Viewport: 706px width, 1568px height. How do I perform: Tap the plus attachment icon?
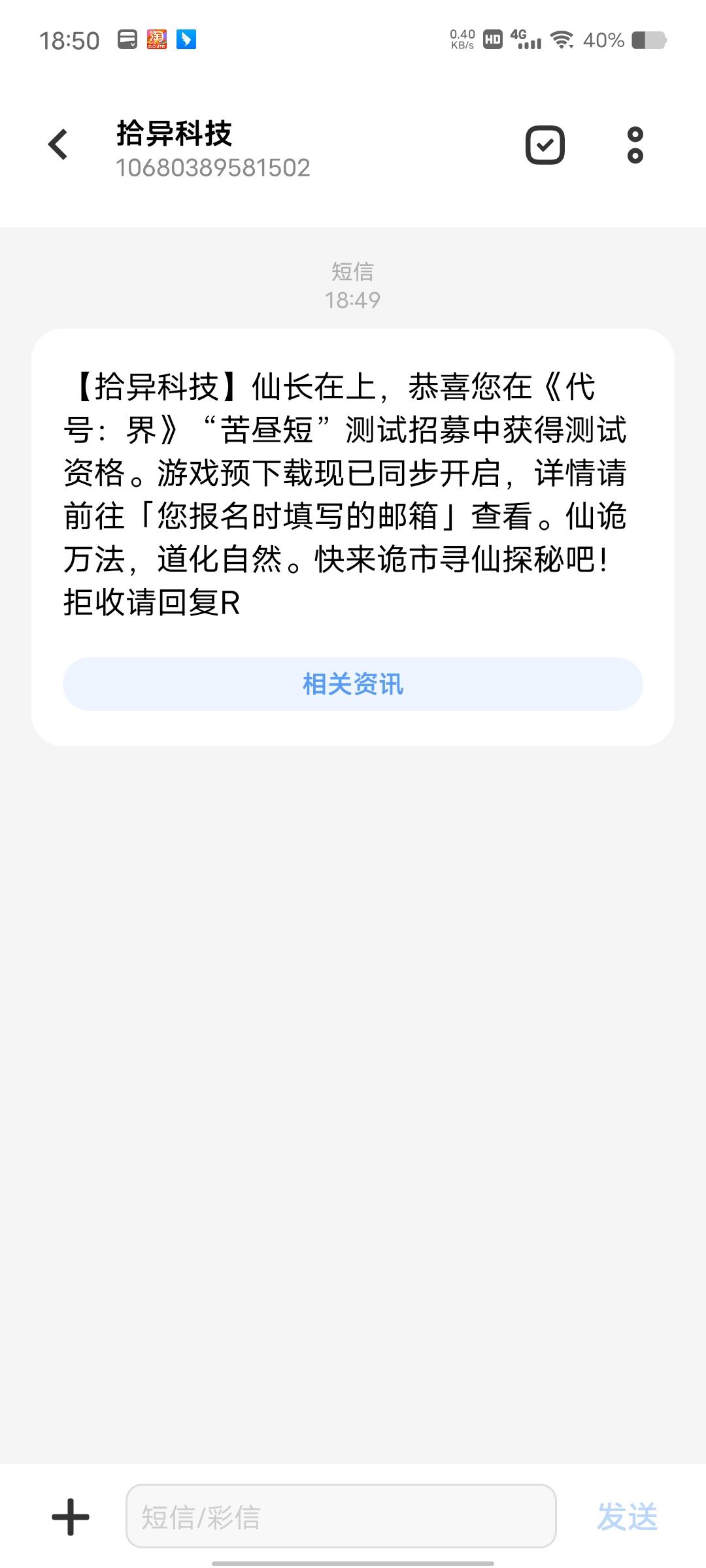71,1517
